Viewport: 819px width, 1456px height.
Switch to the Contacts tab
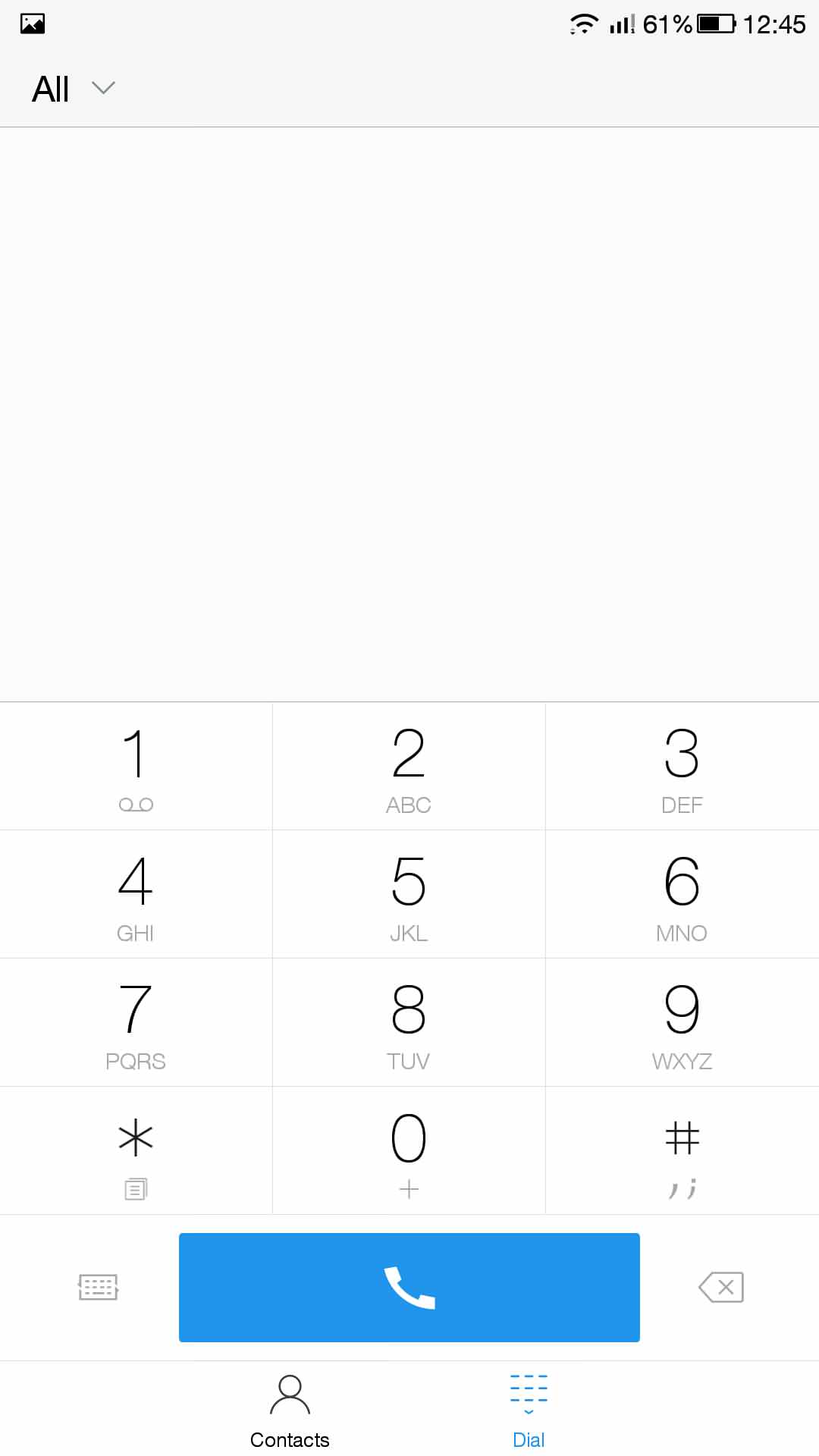click(x=290, y=1411)
